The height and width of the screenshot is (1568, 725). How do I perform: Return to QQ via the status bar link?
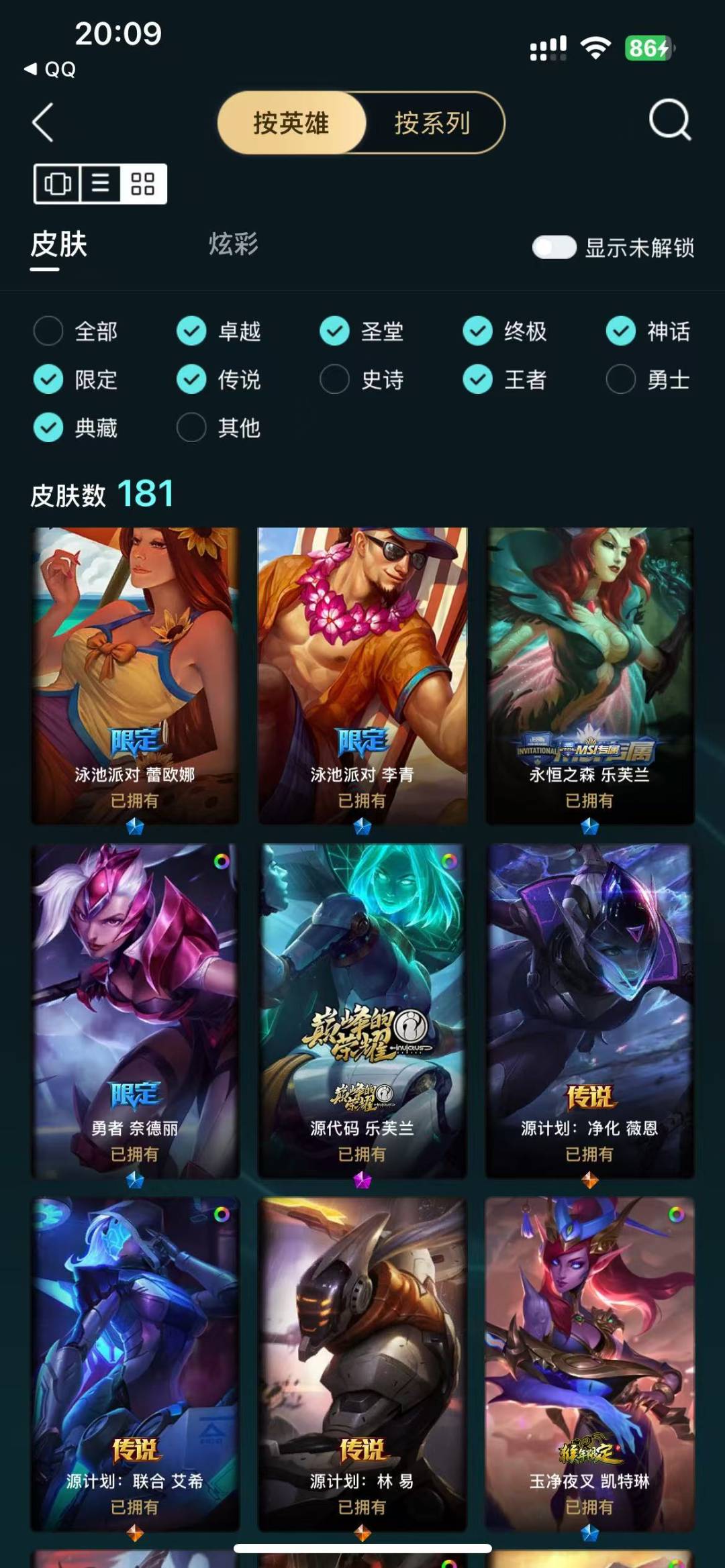click(x=50, y=69)
